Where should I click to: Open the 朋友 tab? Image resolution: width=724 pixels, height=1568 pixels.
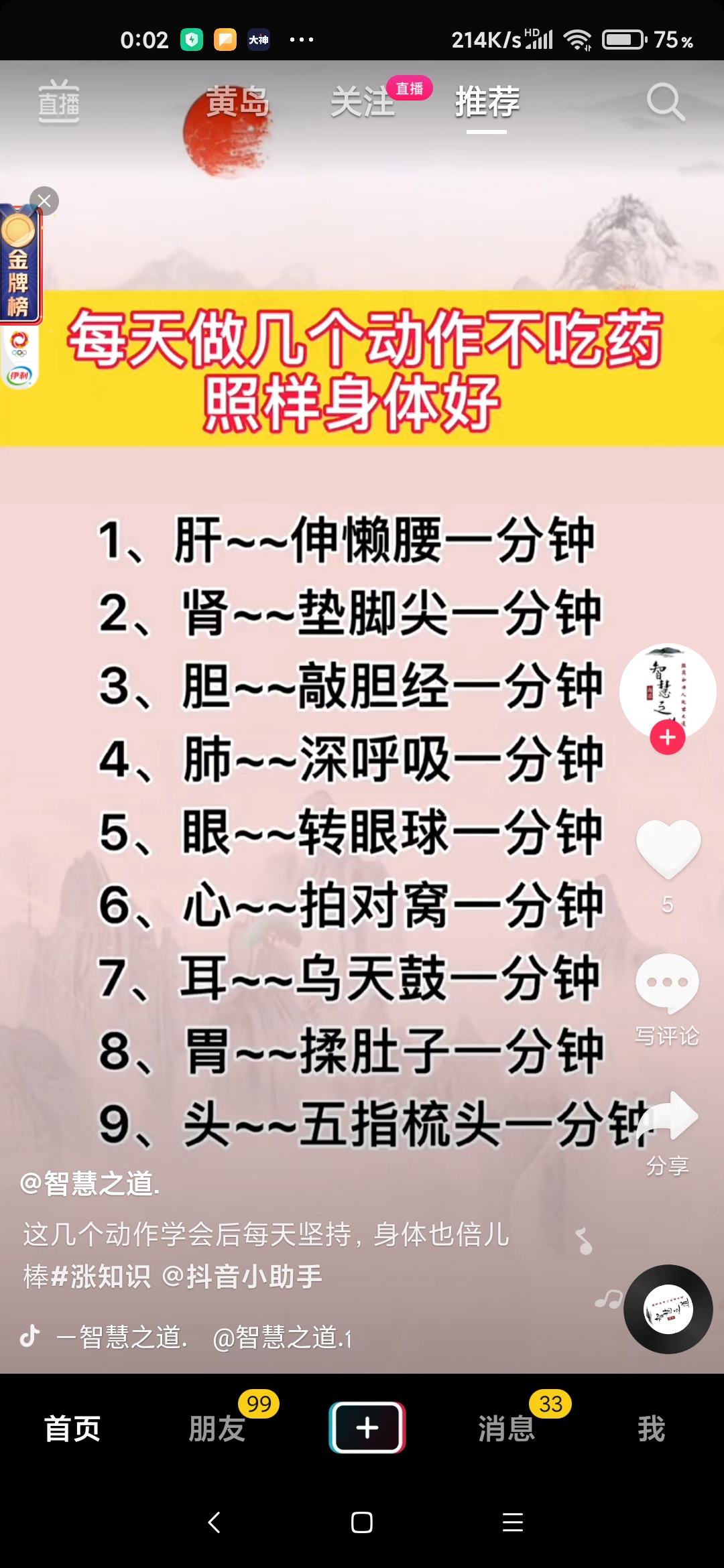[217, 1428]
